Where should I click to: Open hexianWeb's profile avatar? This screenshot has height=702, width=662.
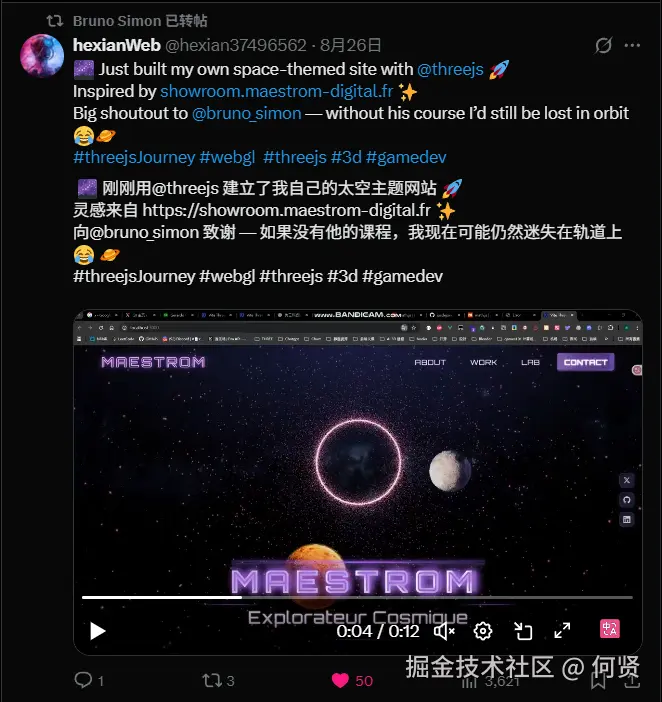[x=43, y=56]
